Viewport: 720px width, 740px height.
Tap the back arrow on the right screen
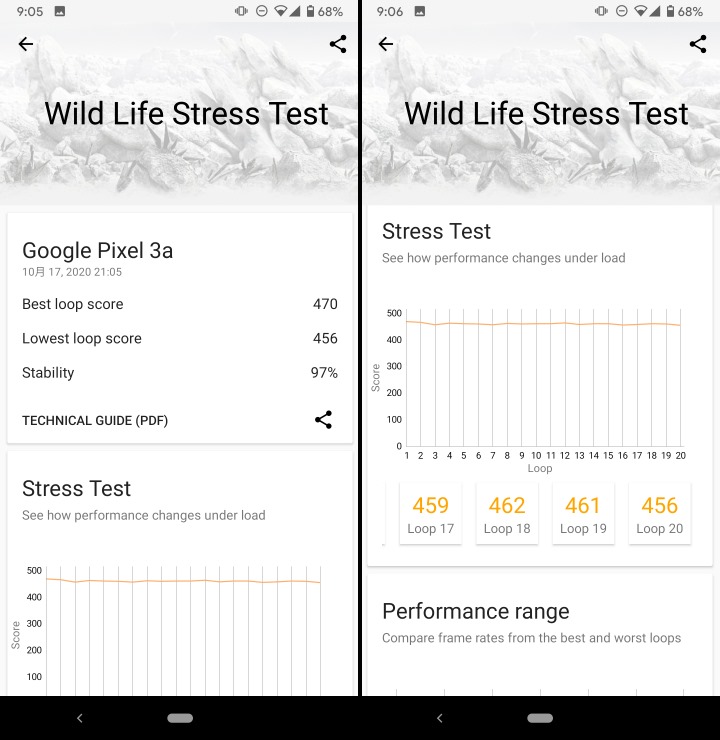[385, 44]
